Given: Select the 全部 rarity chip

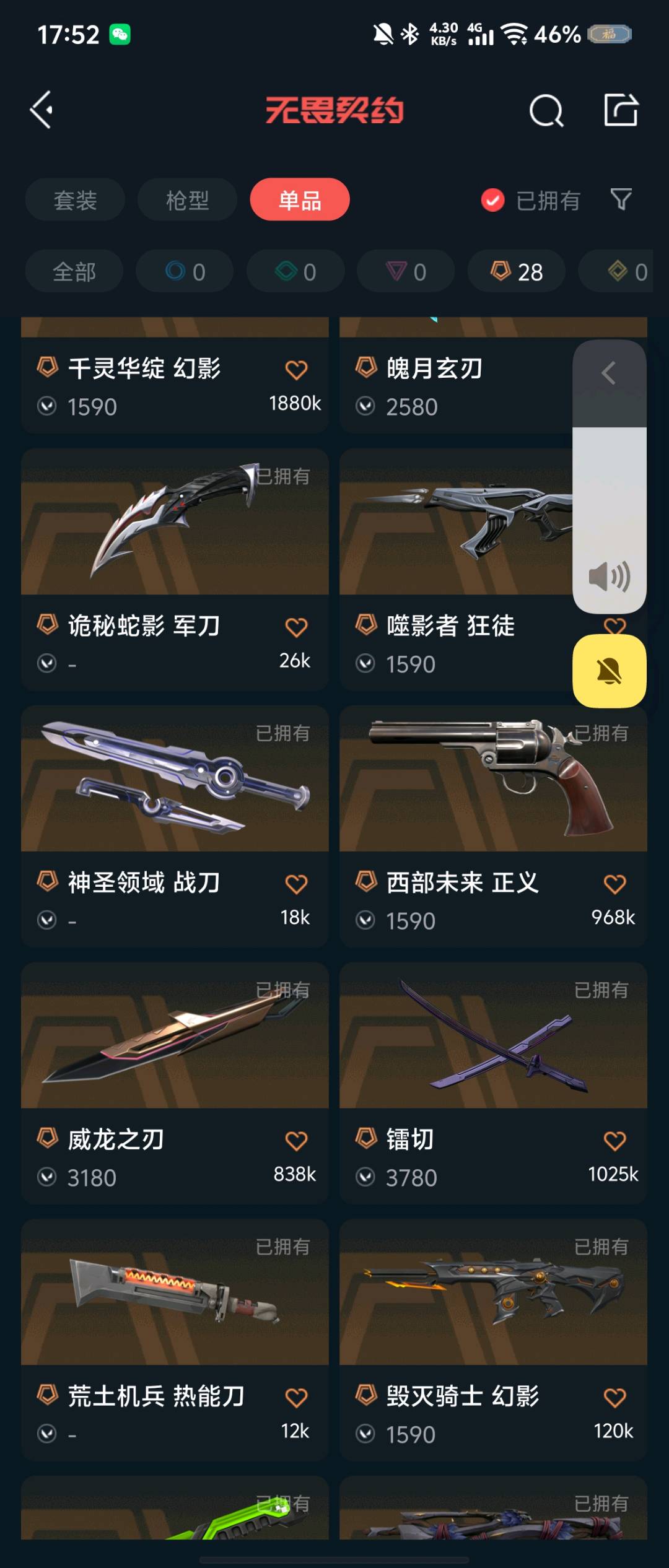Looking at the screenshot, I should (x=74, y=272).
